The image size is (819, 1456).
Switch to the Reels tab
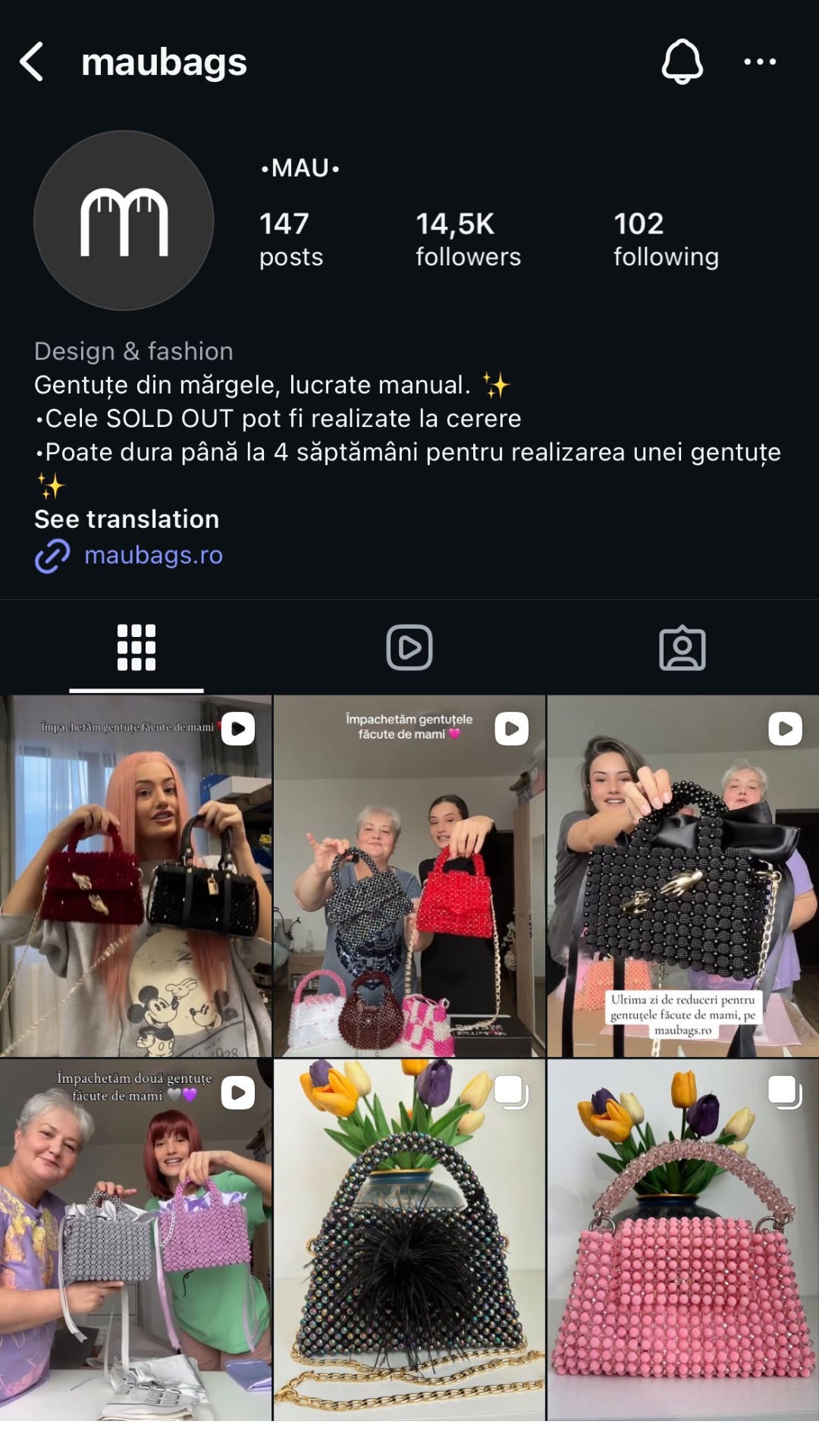(x=409, y=648)
